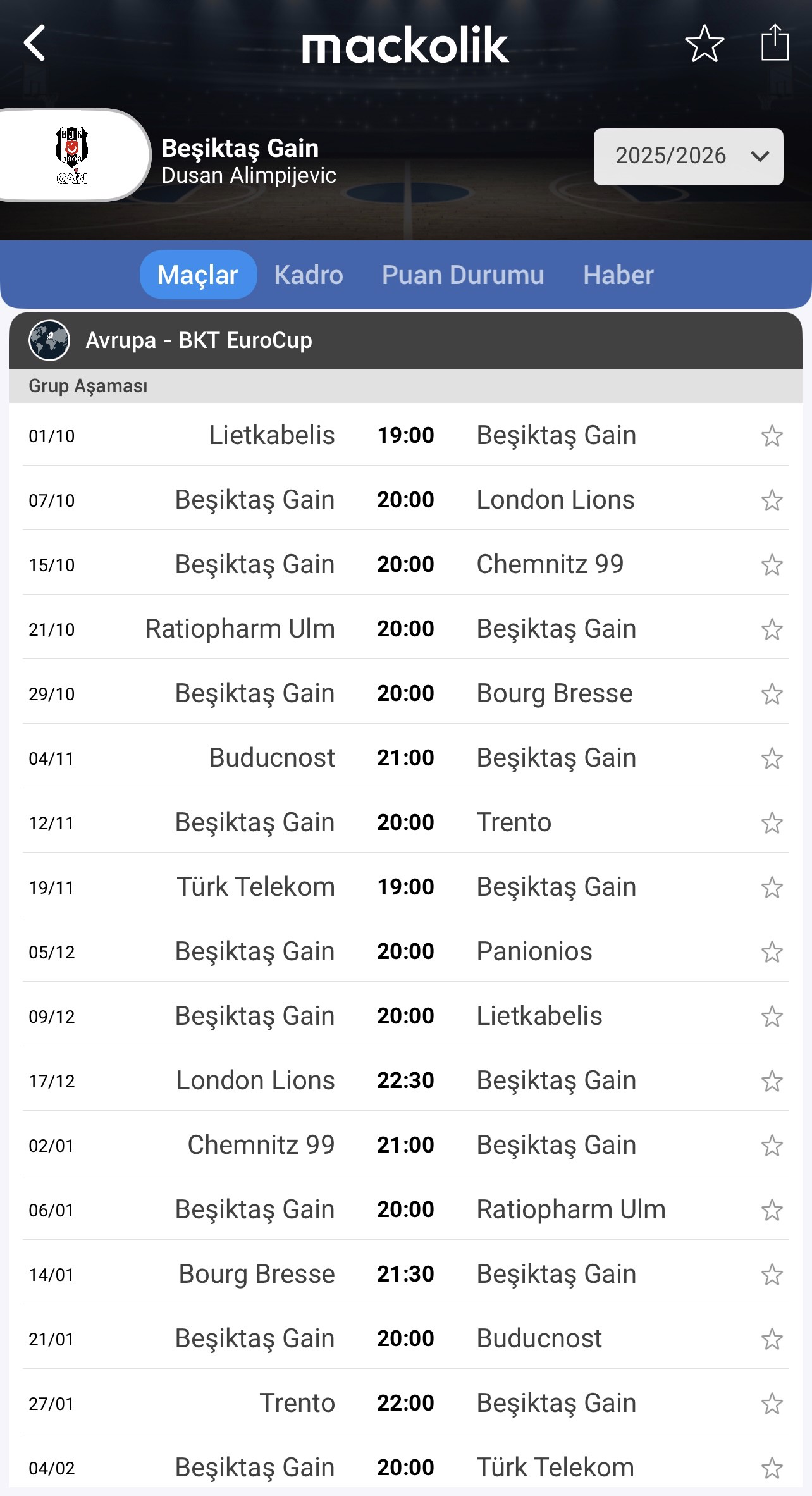Image resolution: width=812 pixels, height=1496 pixels.
Task: Favorite the 07/10 match against London Lions
Action: [x=772, y=500]
